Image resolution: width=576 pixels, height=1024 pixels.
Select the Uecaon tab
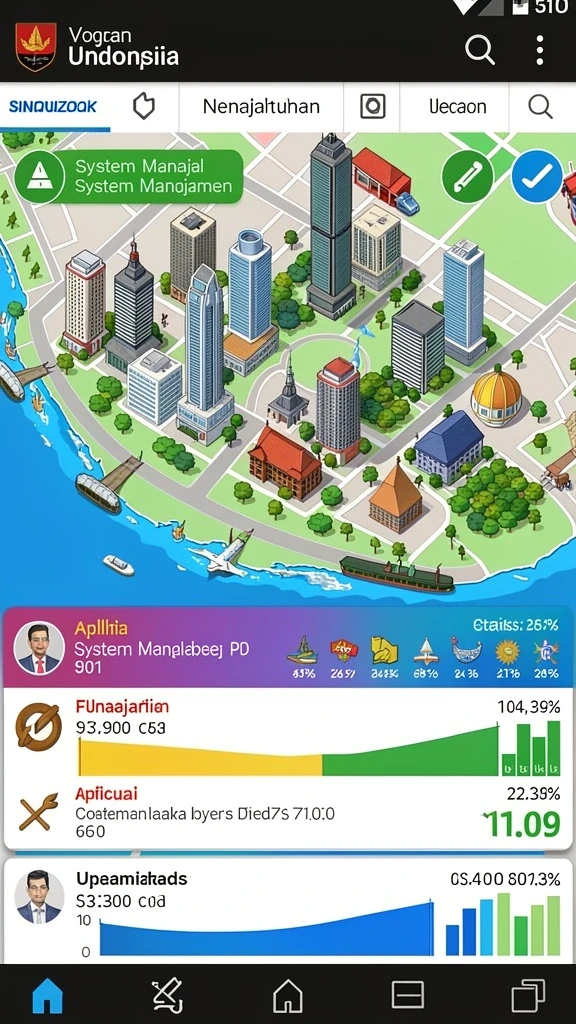457,106
